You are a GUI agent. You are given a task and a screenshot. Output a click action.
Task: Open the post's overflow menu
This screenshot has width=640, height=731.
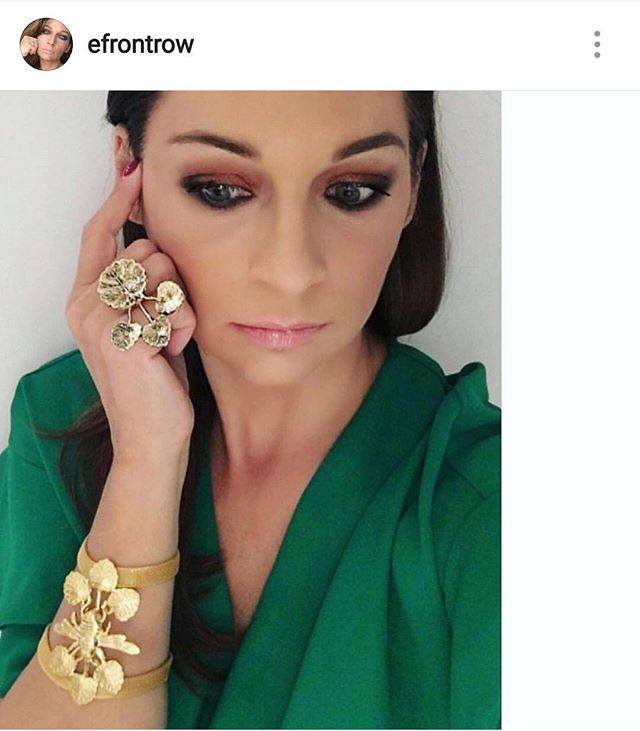coord(597,45)
